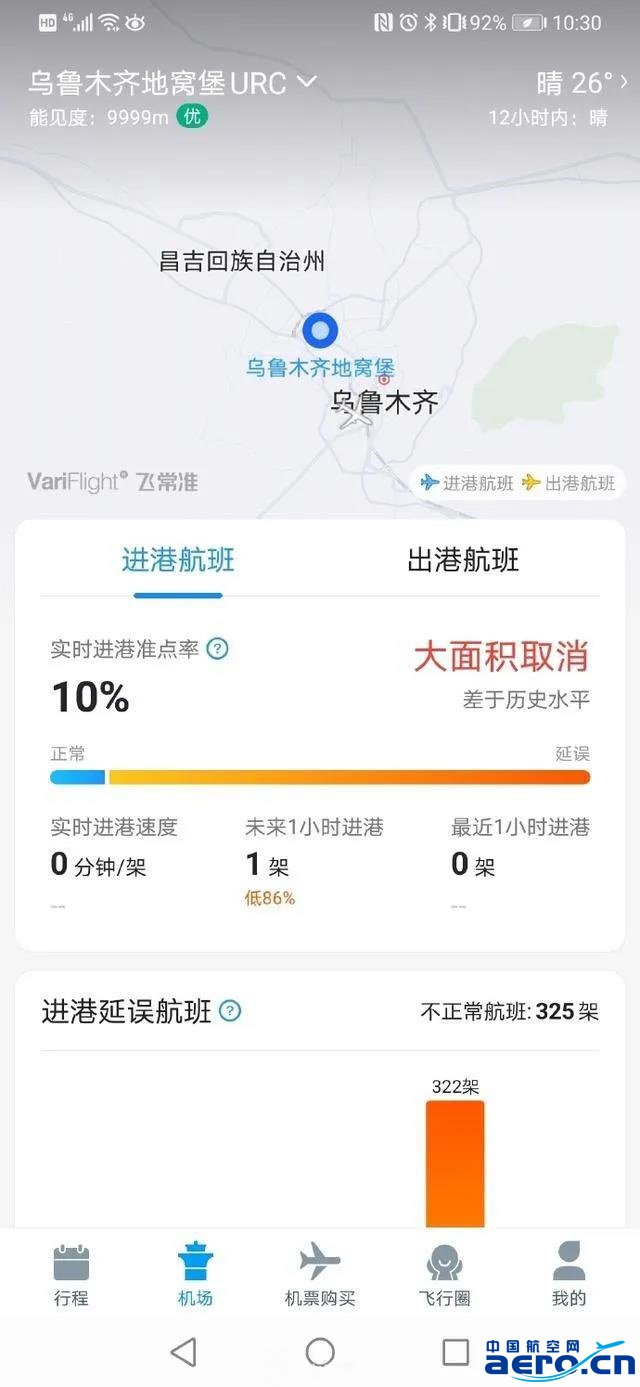Tap help icon next to 实时进港准点率
This screenshot has width=640, height=1387.
[217, 649]
